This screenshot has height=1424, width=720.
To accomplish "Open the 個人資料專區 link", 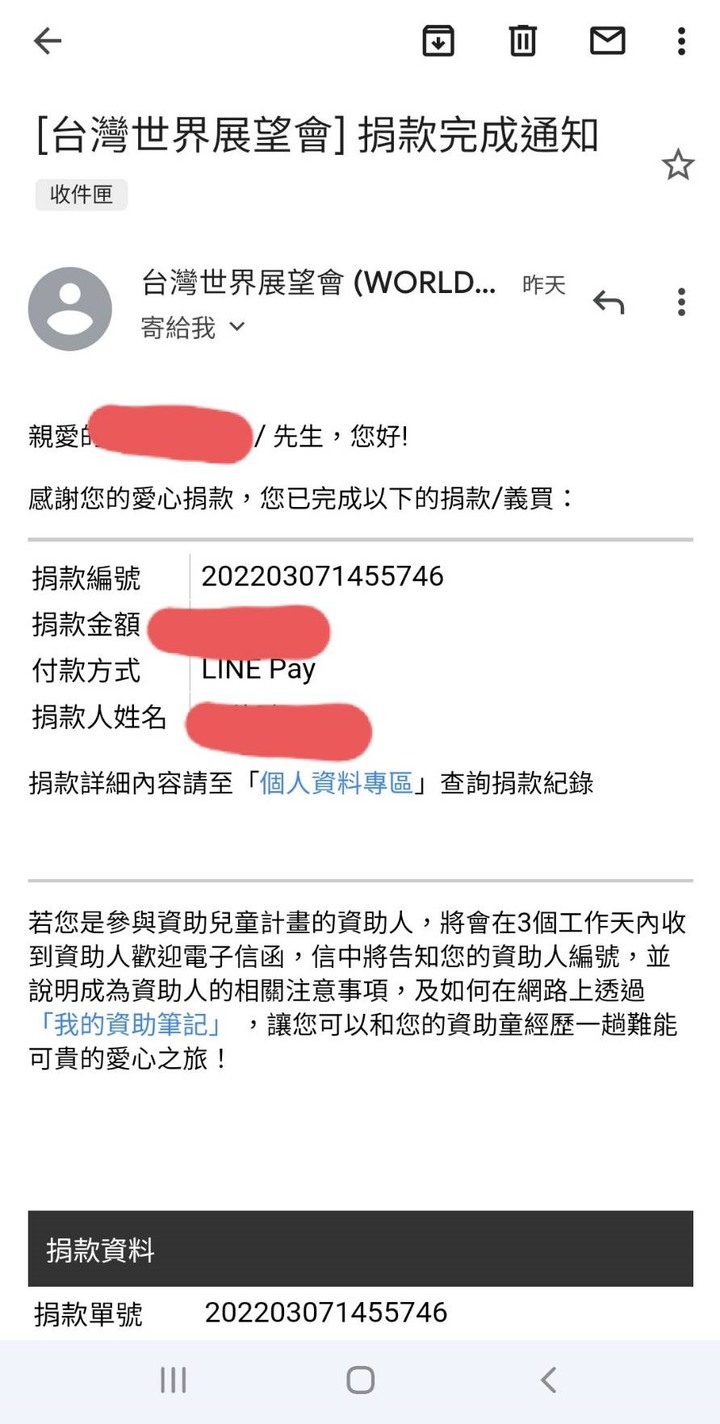I will 336,783.
